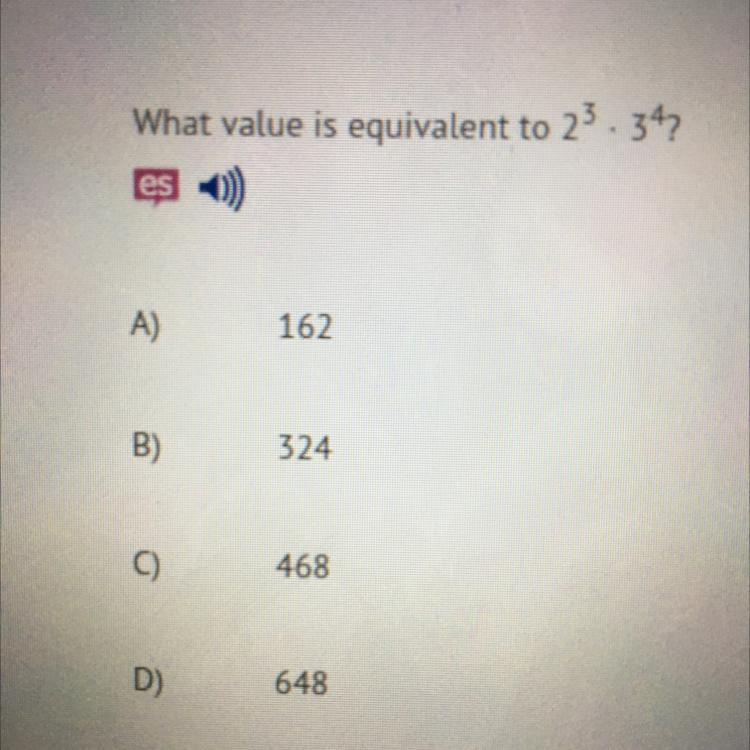Pick answer C) 468
This screenshot has width=750, height=750.
tap(304, 568)
